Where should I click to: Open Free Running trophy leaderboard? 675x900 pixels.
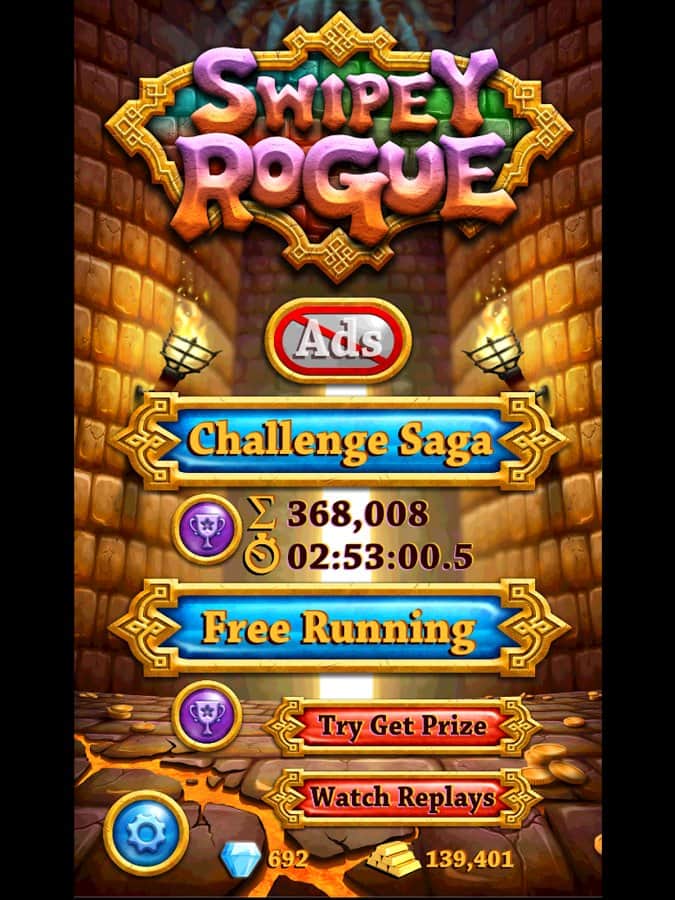[x=206, y=716]
